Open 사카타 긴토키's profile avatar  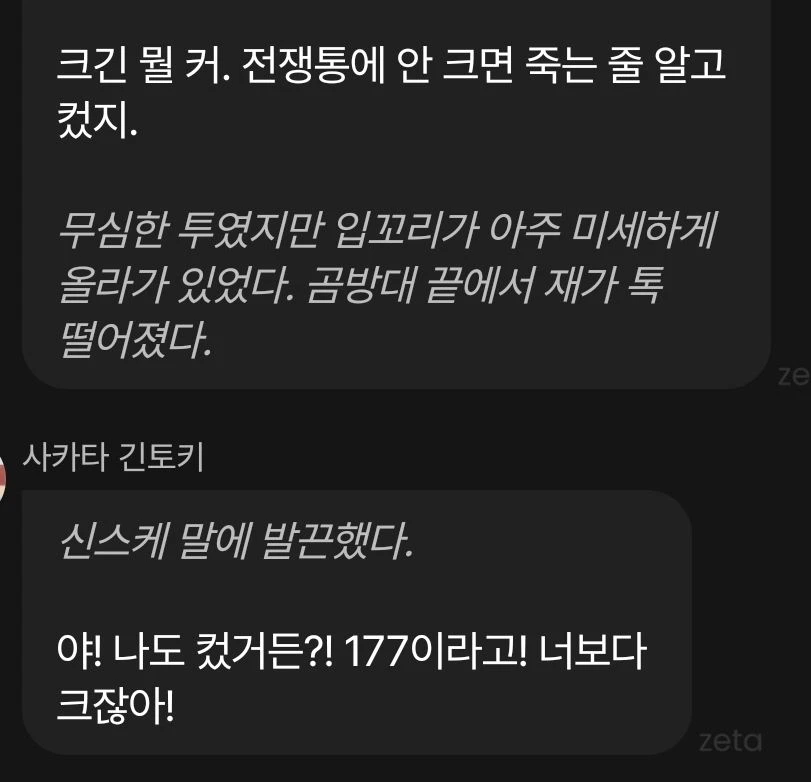click(5, 475)
